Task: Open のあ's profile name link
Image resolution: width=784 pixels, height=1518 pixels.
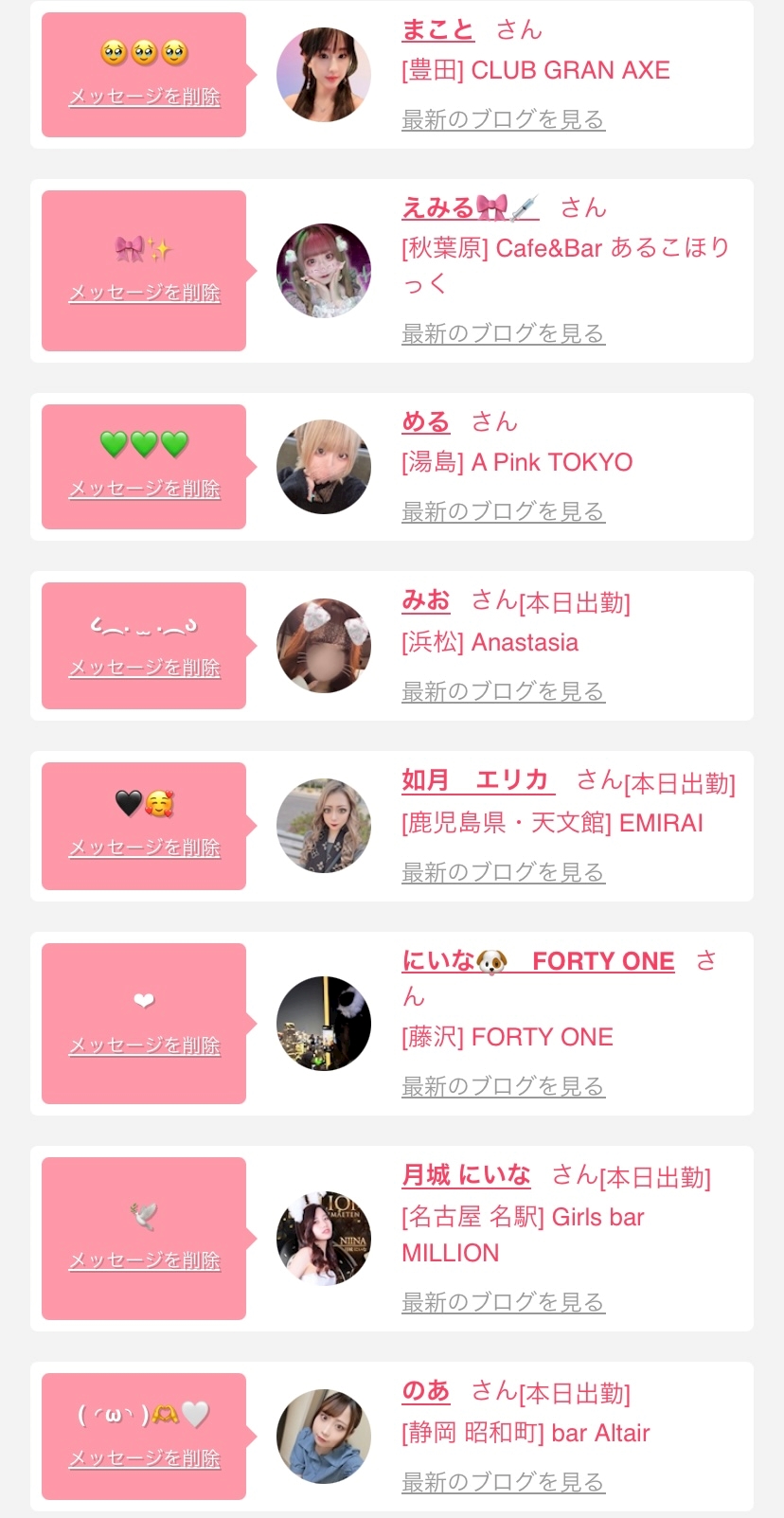Action: [x=426, y=1390]
